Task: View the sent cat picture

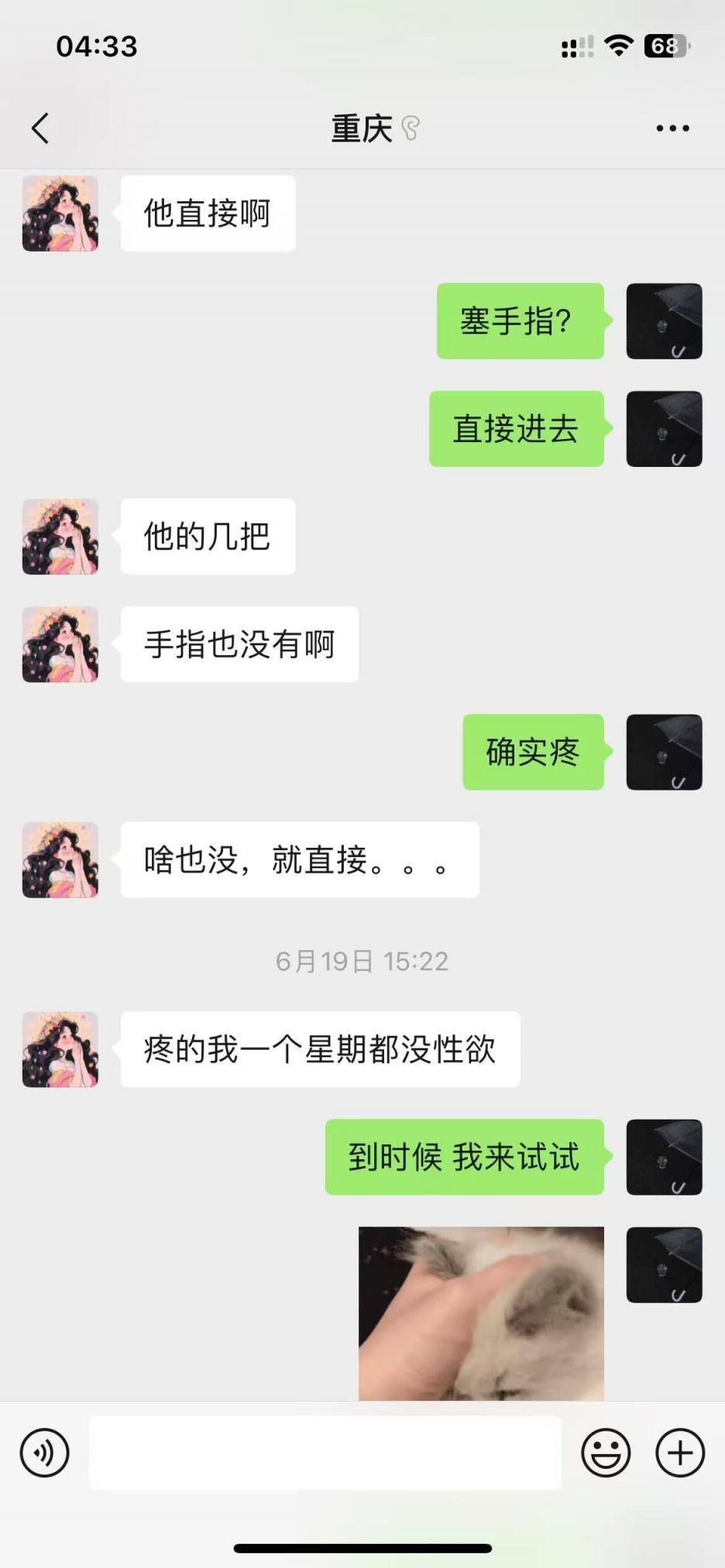Action: coord(481,1313)
